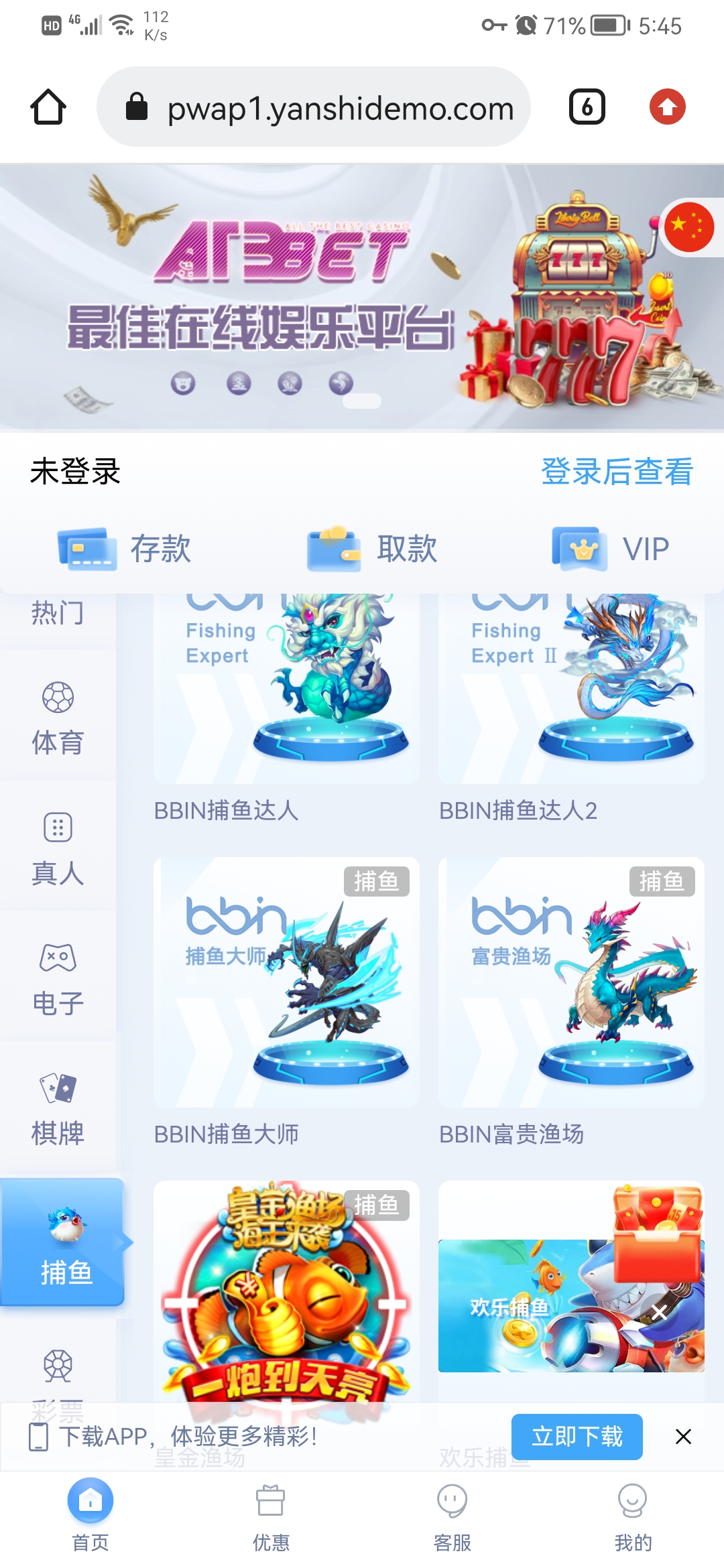This screenshot has width=724, height=1568.
Task: Open BBIN捕鱼达人2 game
Action: tap(571, 690)
